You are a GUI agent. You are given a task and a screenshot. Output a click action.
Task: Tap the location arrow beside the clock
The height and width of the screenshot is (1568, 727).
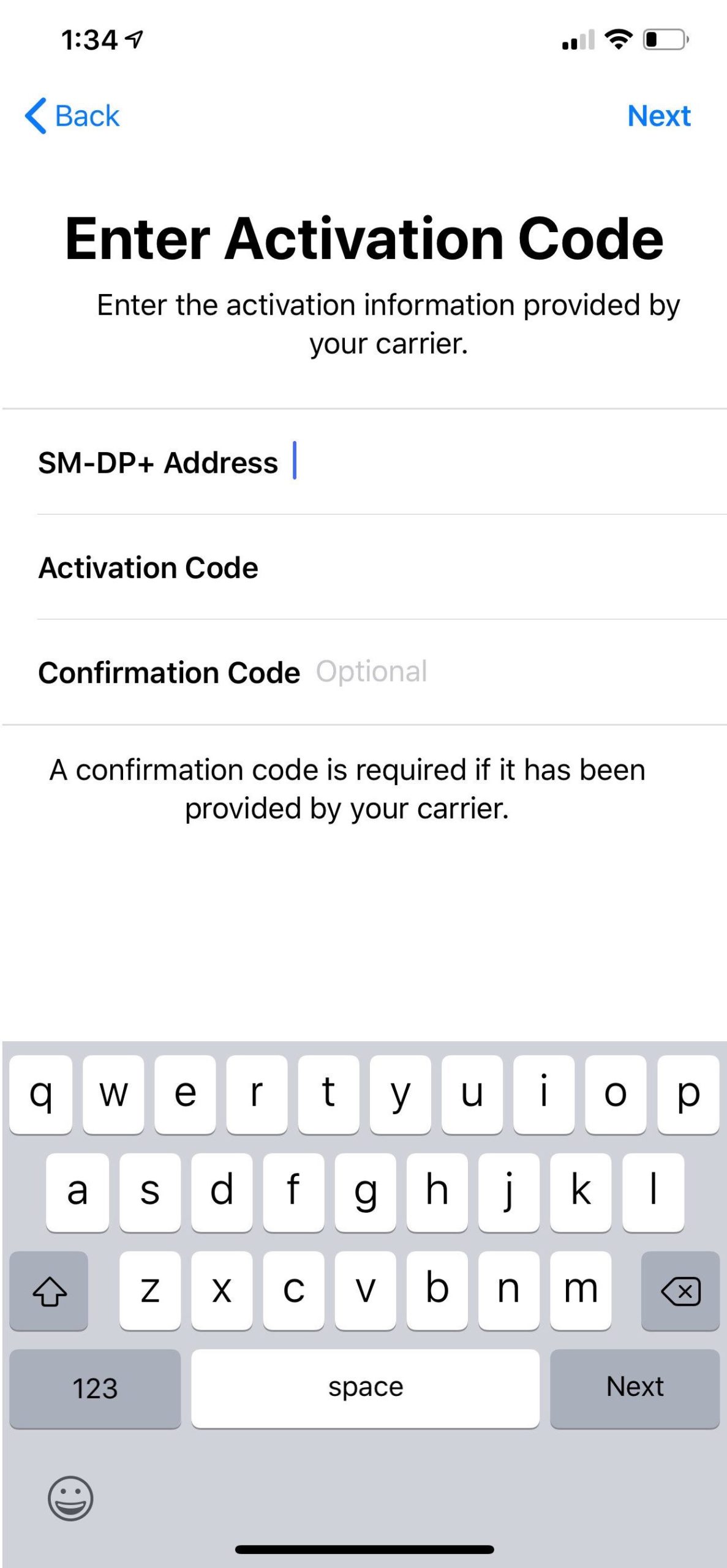pyautogui.click(x=132, y=39)
